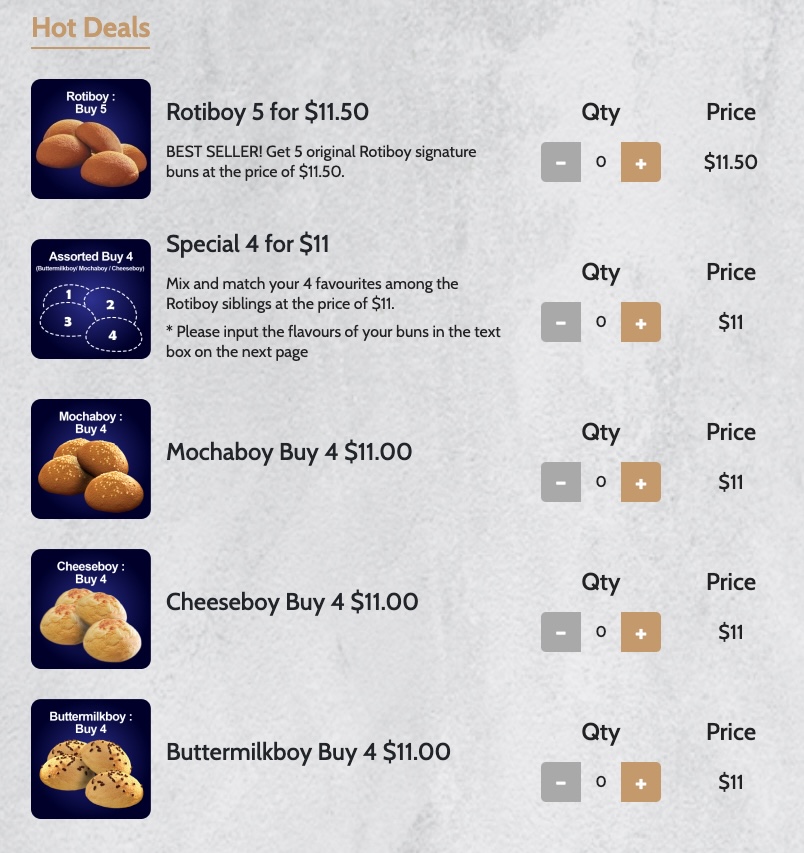804x853 pixels.
Task: Add one Special 4 for $11
Action: (x=640, y=322)
